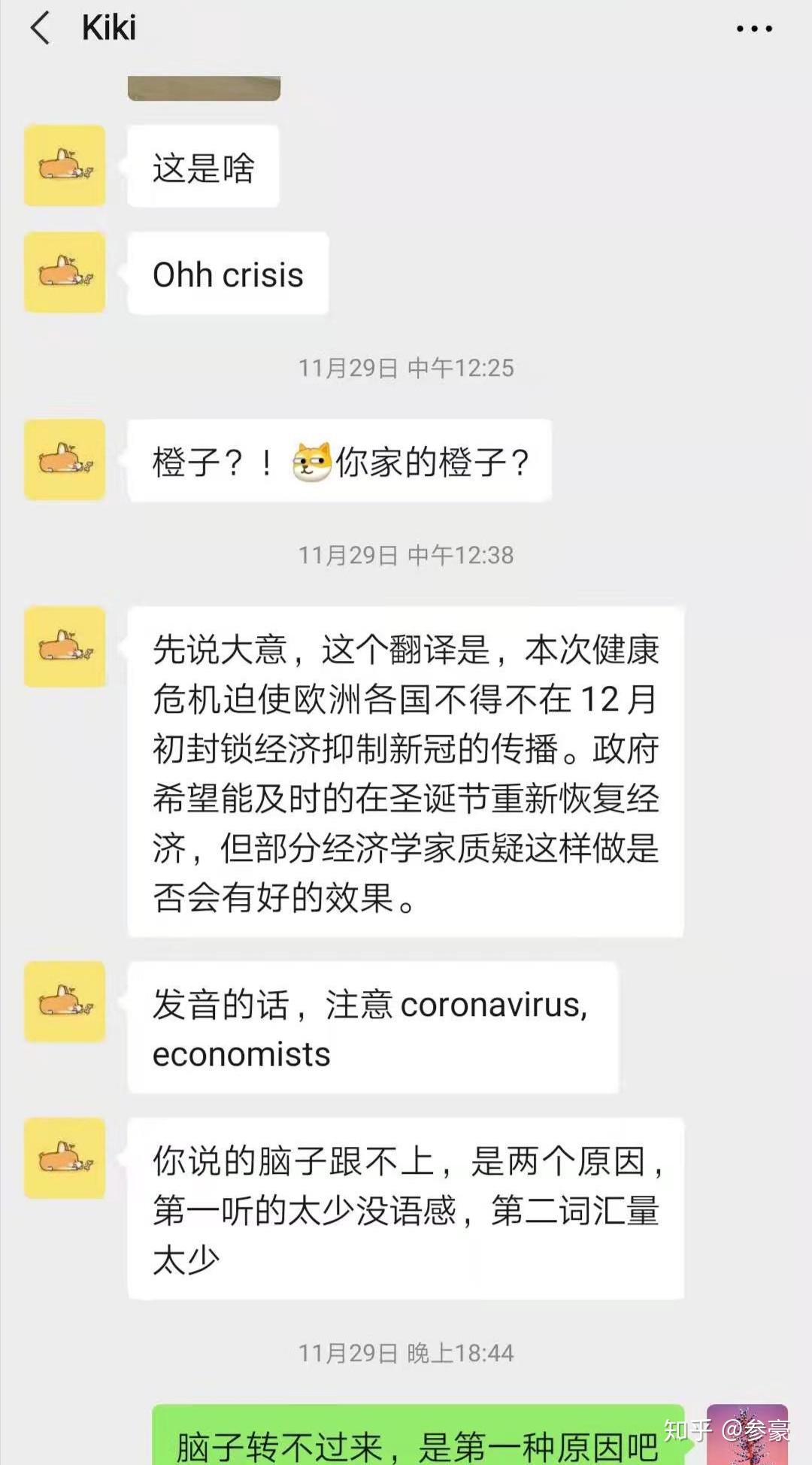Open the three-dot chat info menu

754,29
